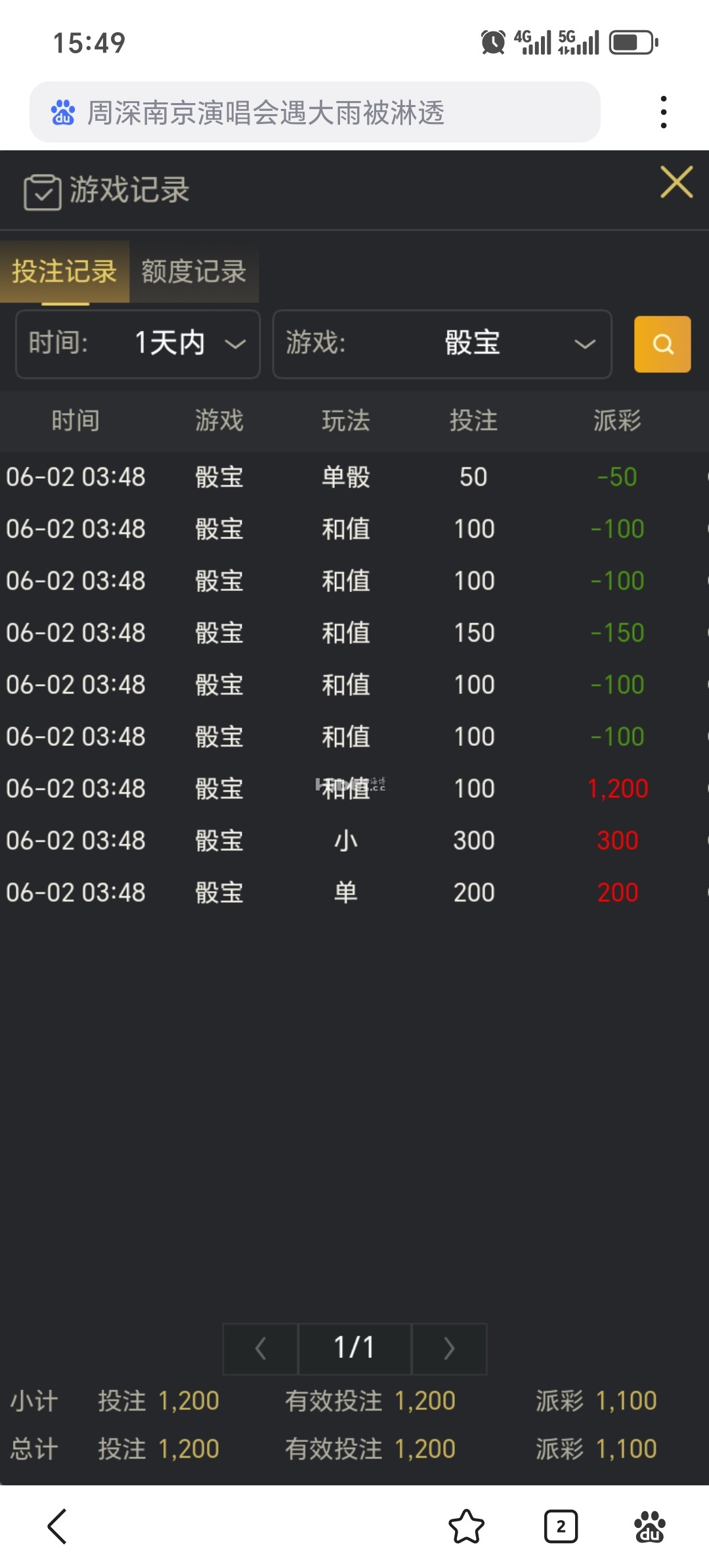Tap the yellow magnifier search button
Image resolution: width=709 pixels, height=1568 pixels.
click(x=662, y=344)
